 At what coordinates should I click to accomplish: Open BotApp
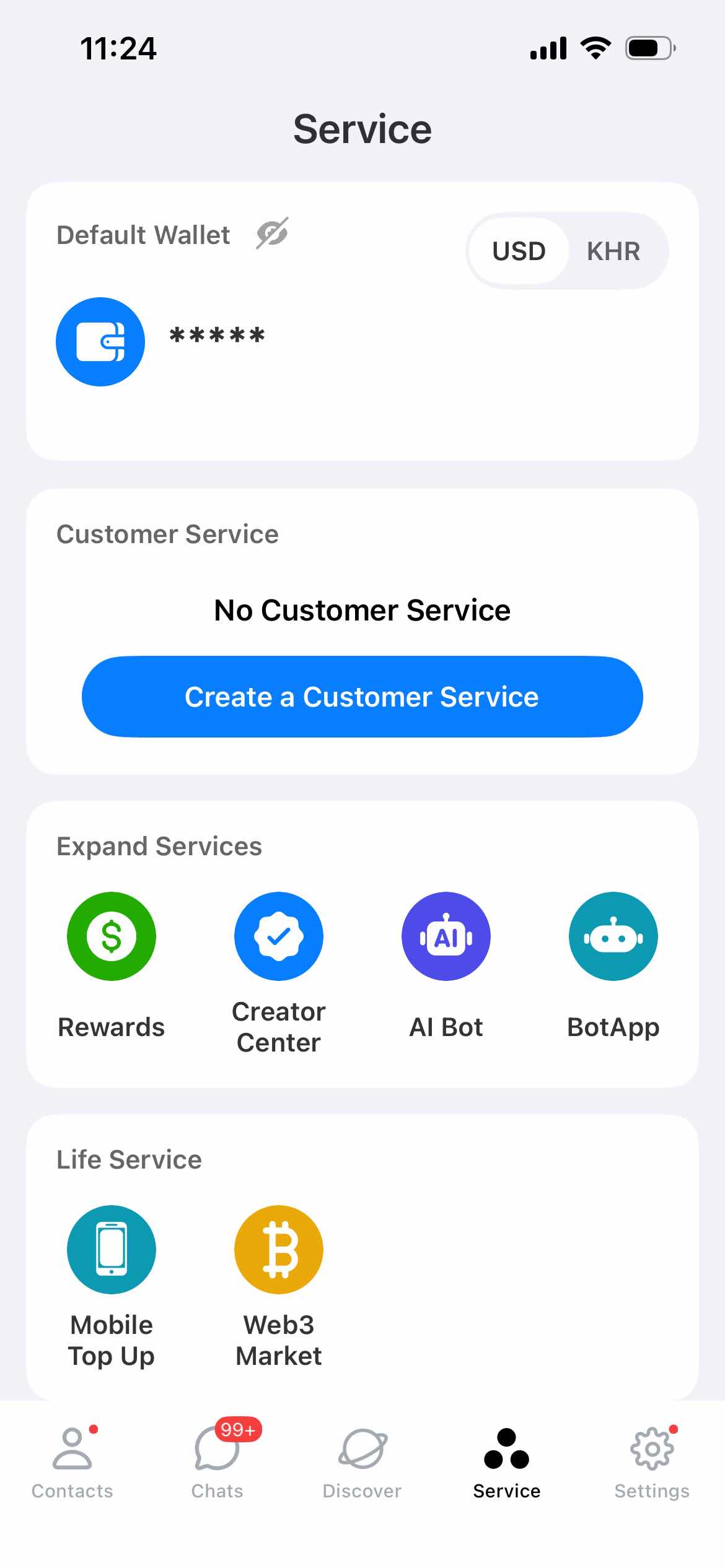pos(613,936)
